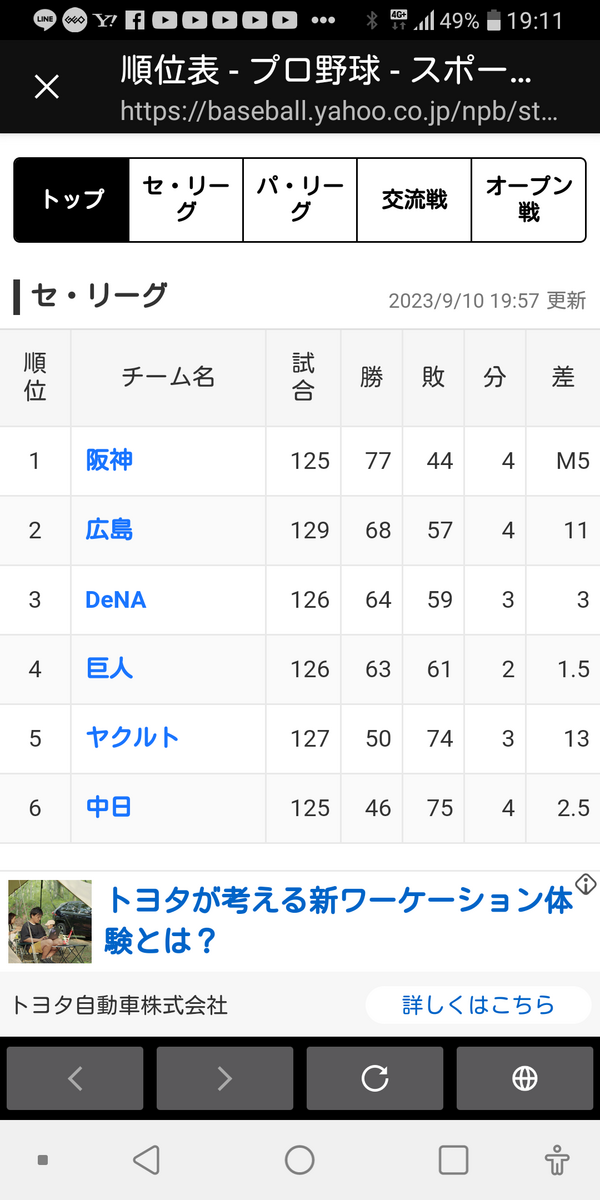Go back to the previous web page
Viewport: 600px width, 1200px height.
(75, 1078)
